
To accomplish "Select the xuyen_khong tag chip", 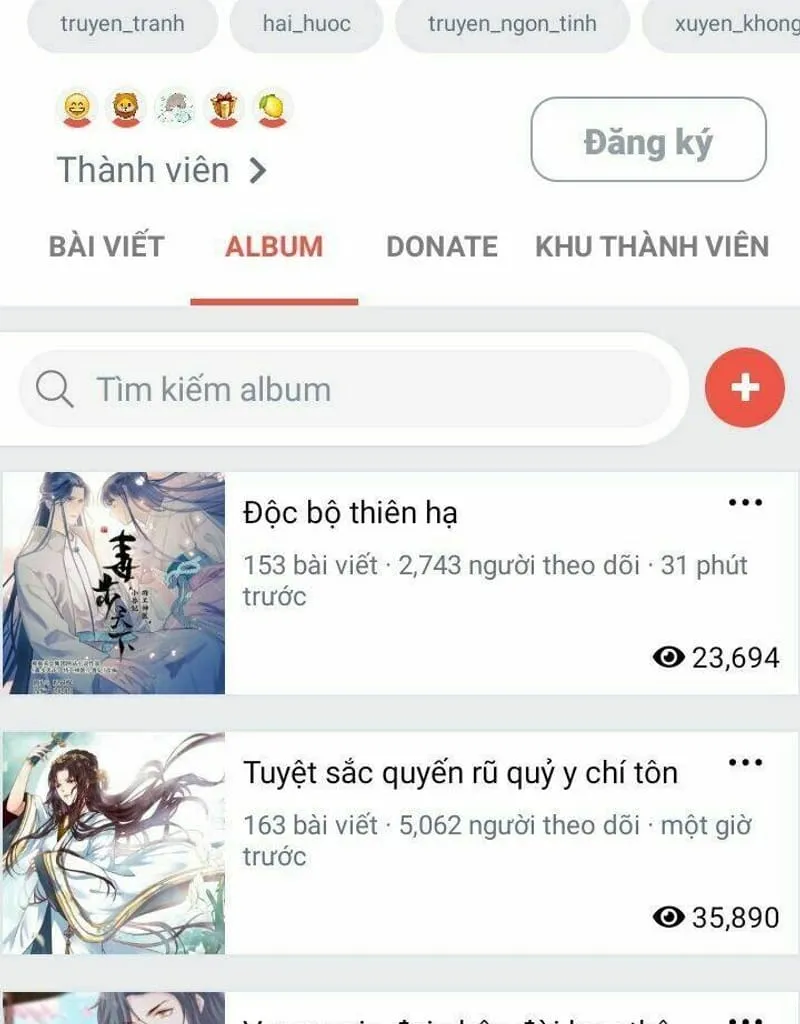I will click(730, 24).
